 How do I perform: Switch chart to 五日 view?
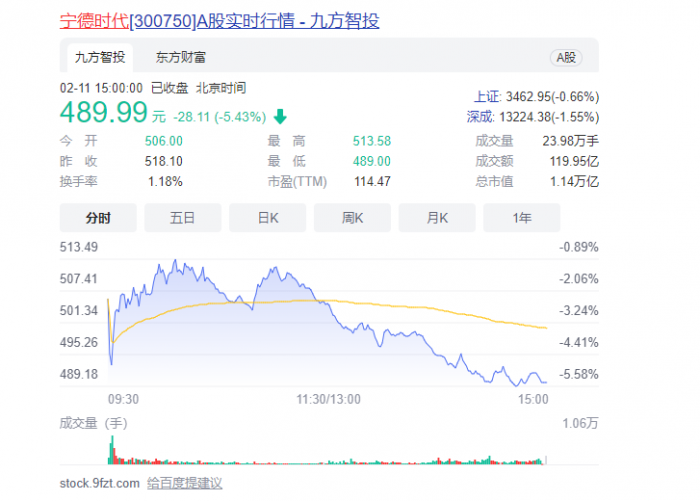tap(182, 217)
